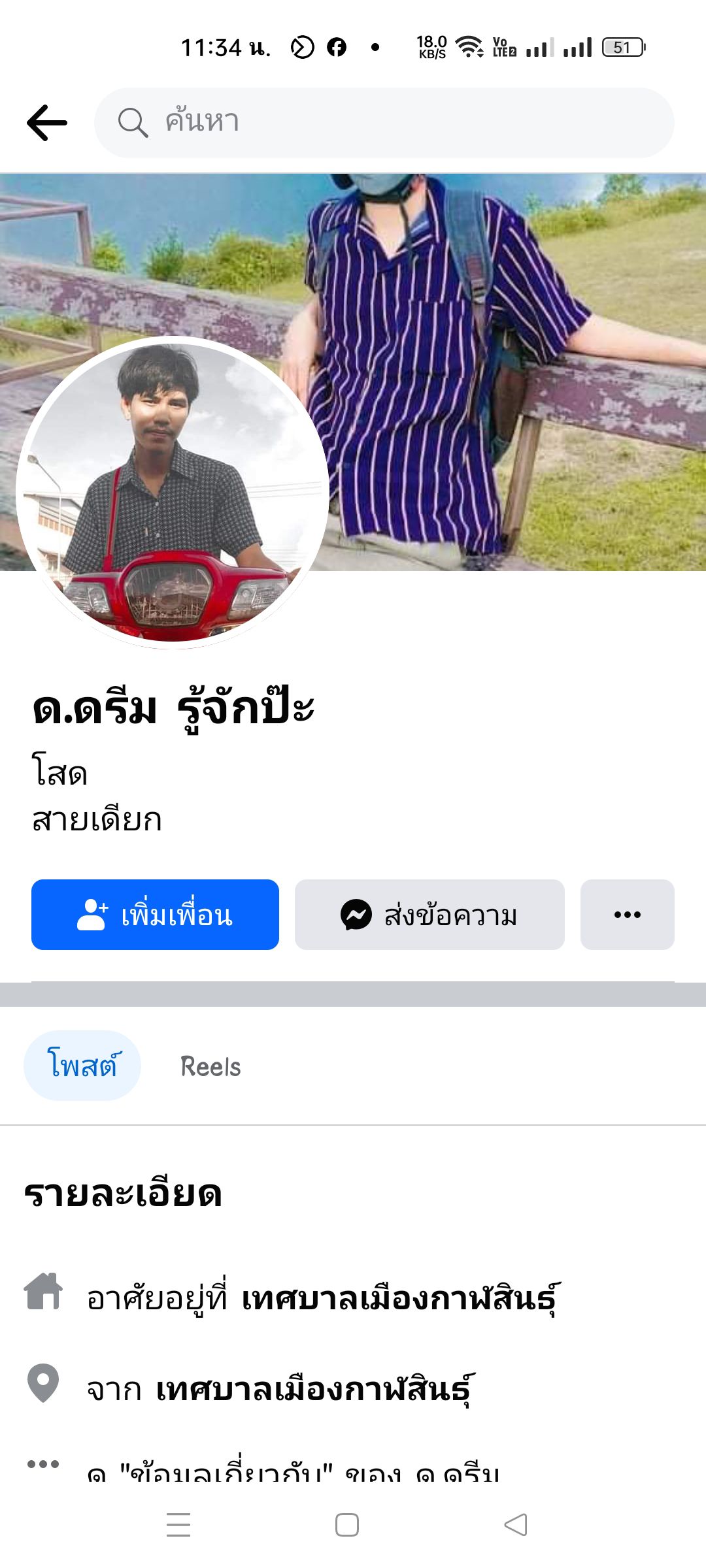
Task: Open the three-dot more options button
Action: coord(627,915)
